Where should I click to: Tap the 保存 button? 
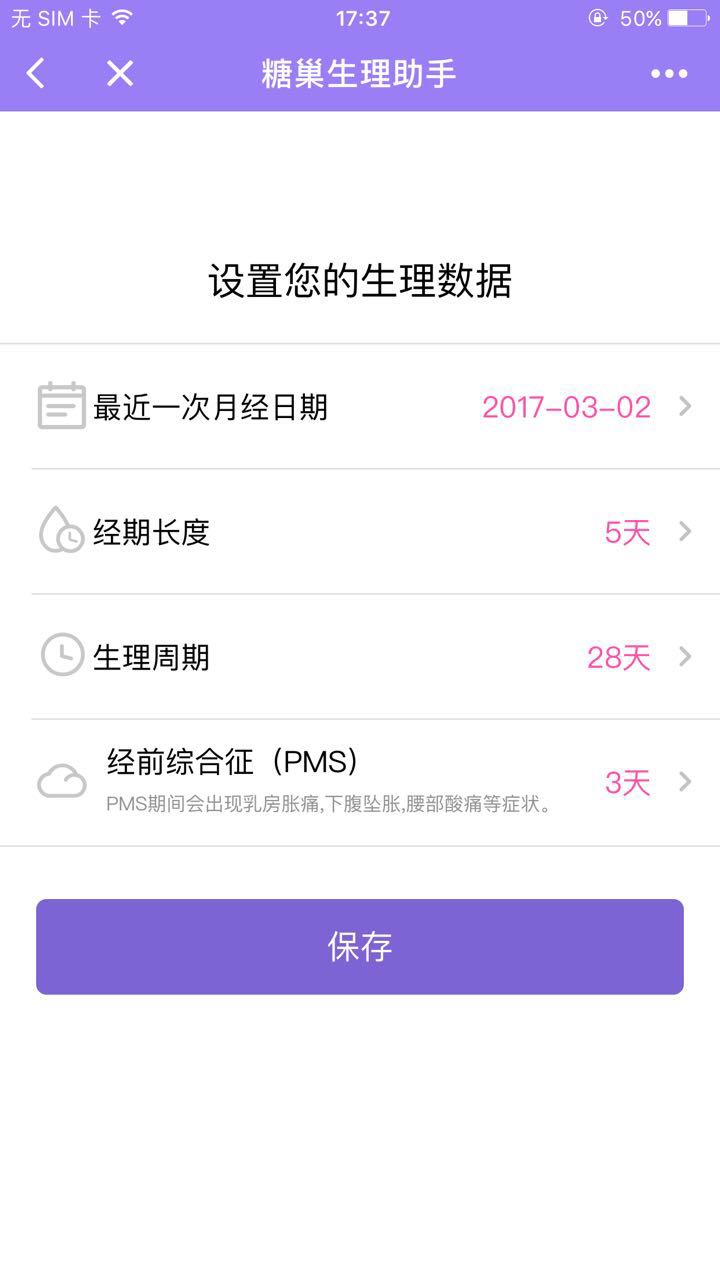(360, 946)
